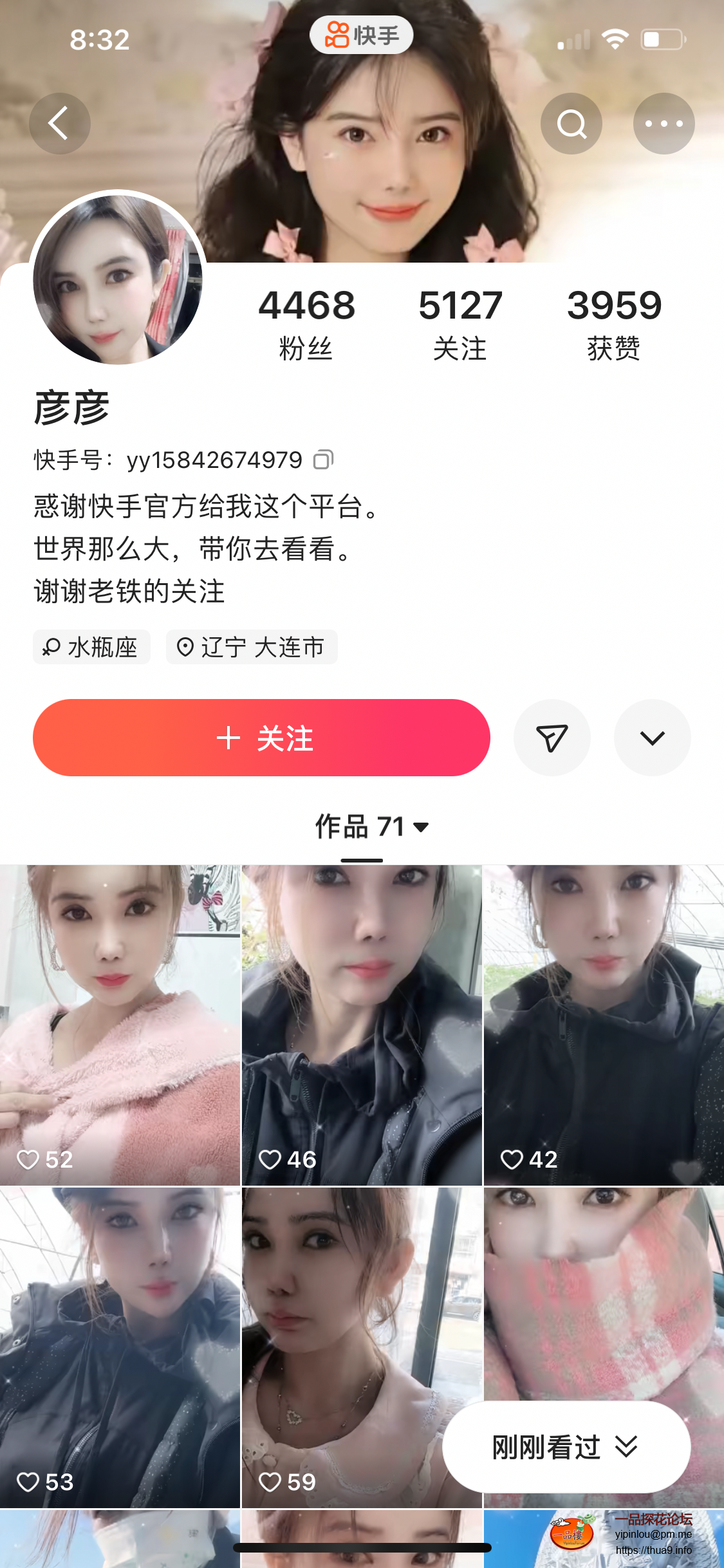
Task: Go back from this profile
Action: (x=59, y=124)
